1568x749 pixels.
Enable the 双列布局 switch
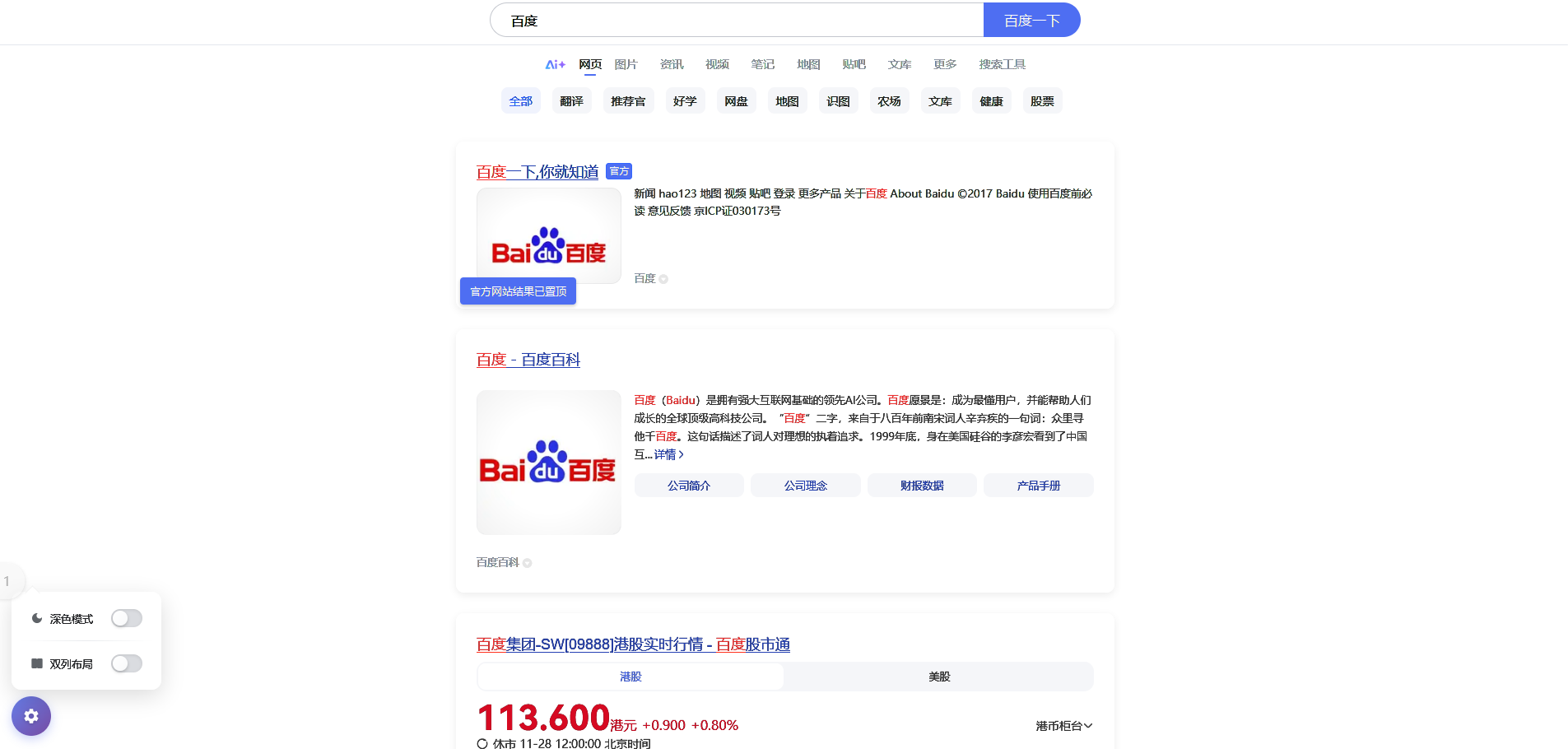[127, 663]
